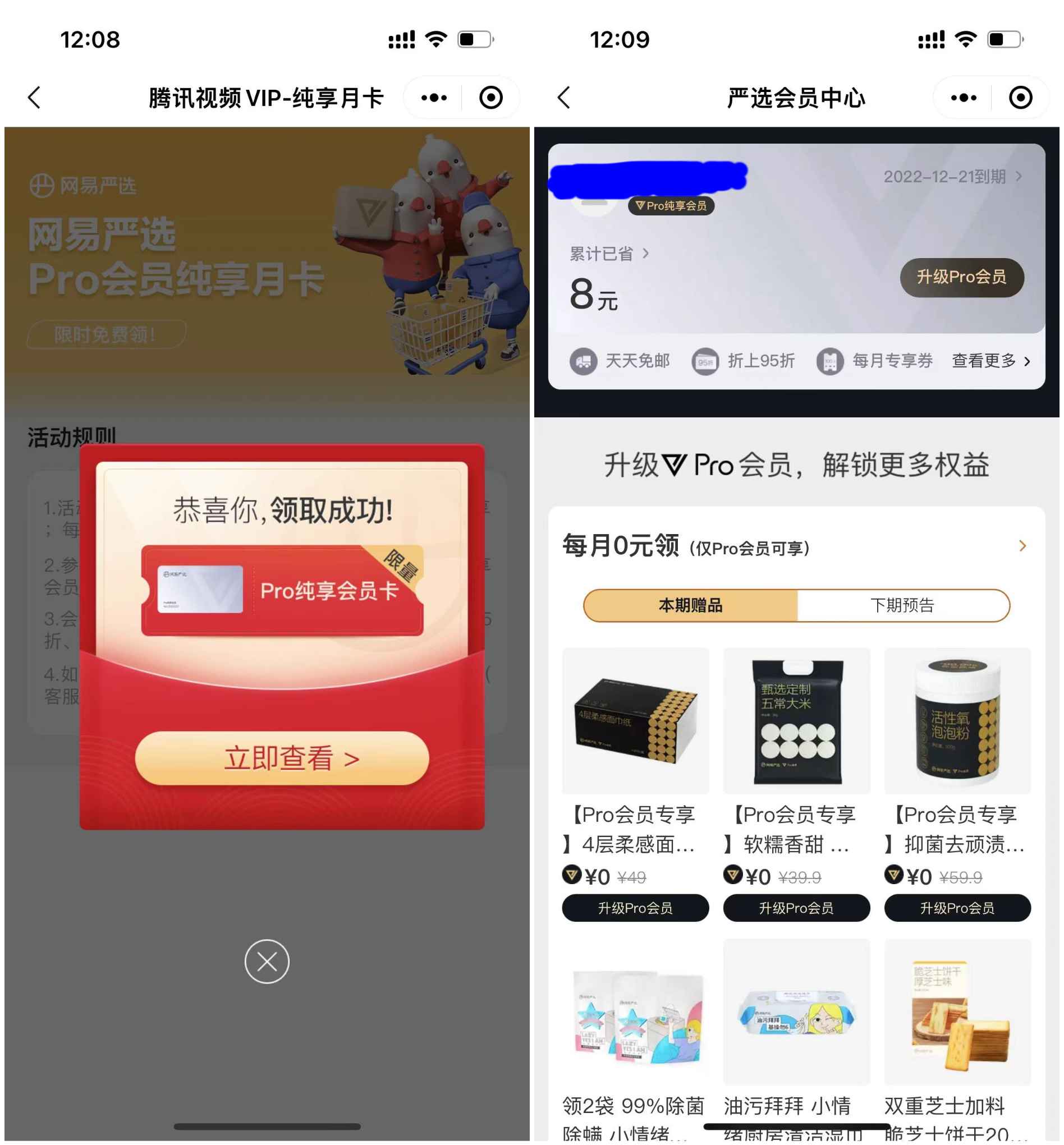
Task: Tap 升级Pro会员 under the ¥59.9 泡泡粉 item
Action: tap(957, 907)
